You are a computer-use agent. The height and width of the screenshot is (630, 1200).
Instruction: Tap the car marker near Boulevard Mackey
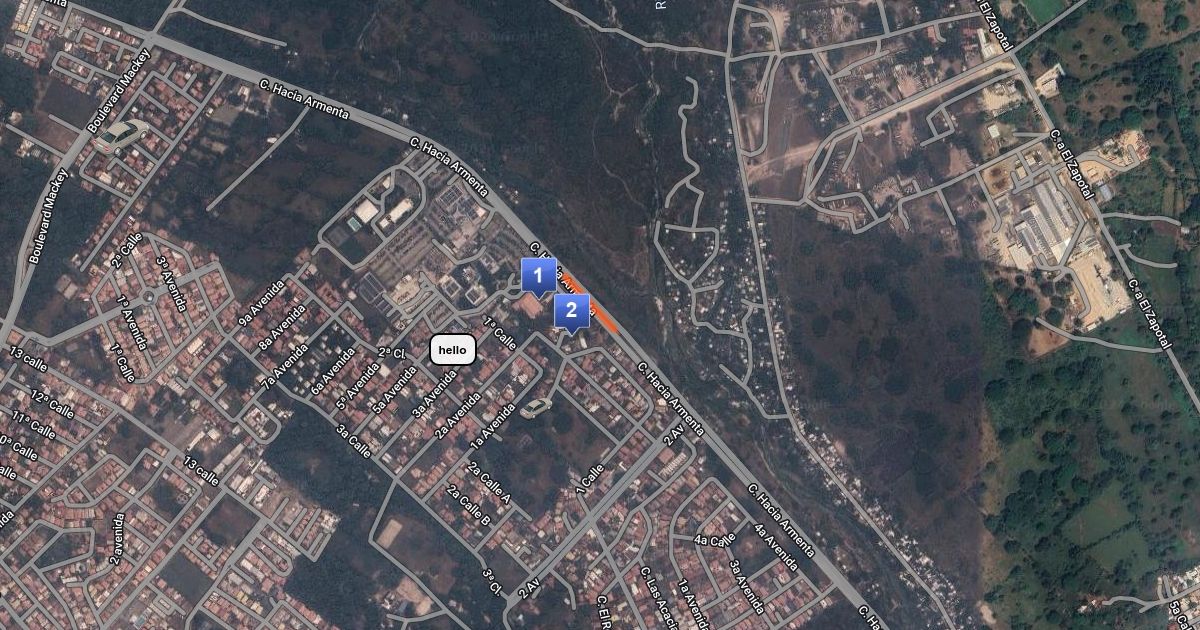pyautogui.click(x=121, y=136)
